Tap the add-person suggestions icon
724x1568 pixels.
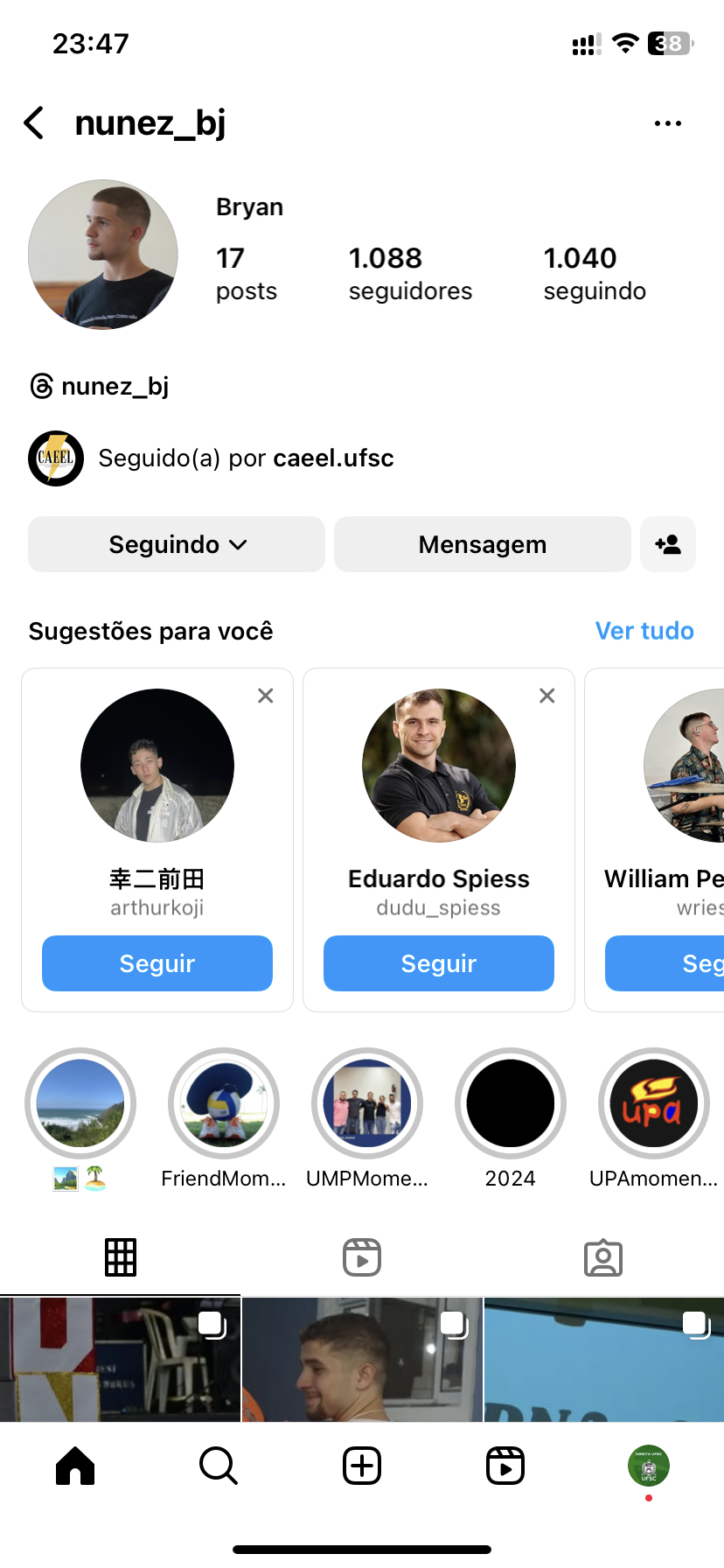(x=668, y=544)
